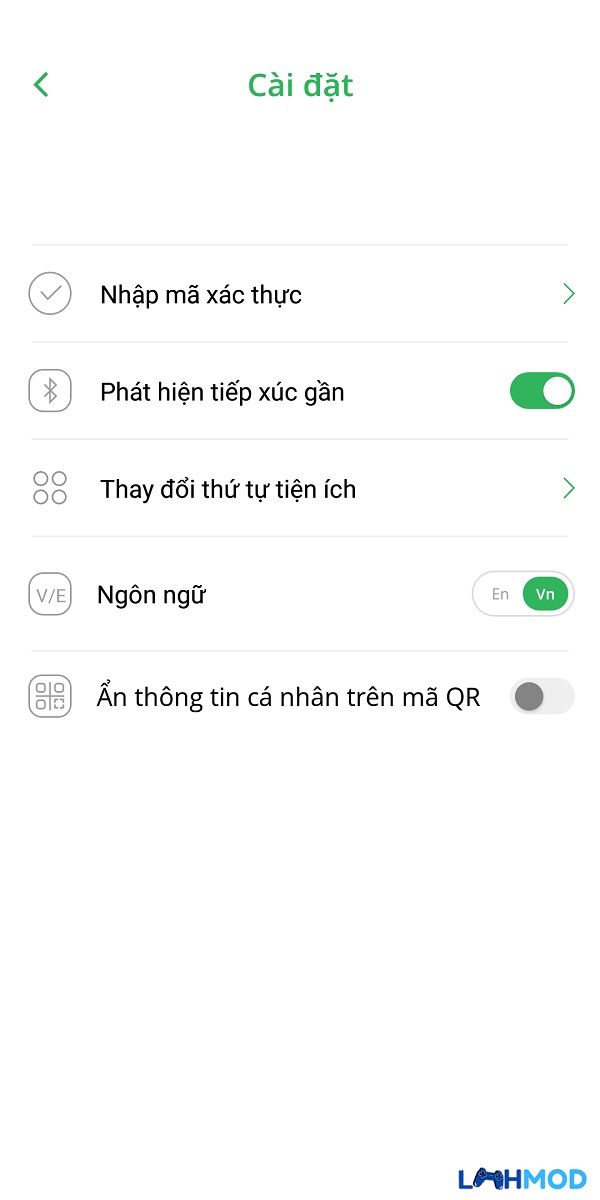This screenshot has width=600, height=1200.
Task: Enable Ẩn thông tin cá nhân trên mã QR
Action: click(542, 696)
